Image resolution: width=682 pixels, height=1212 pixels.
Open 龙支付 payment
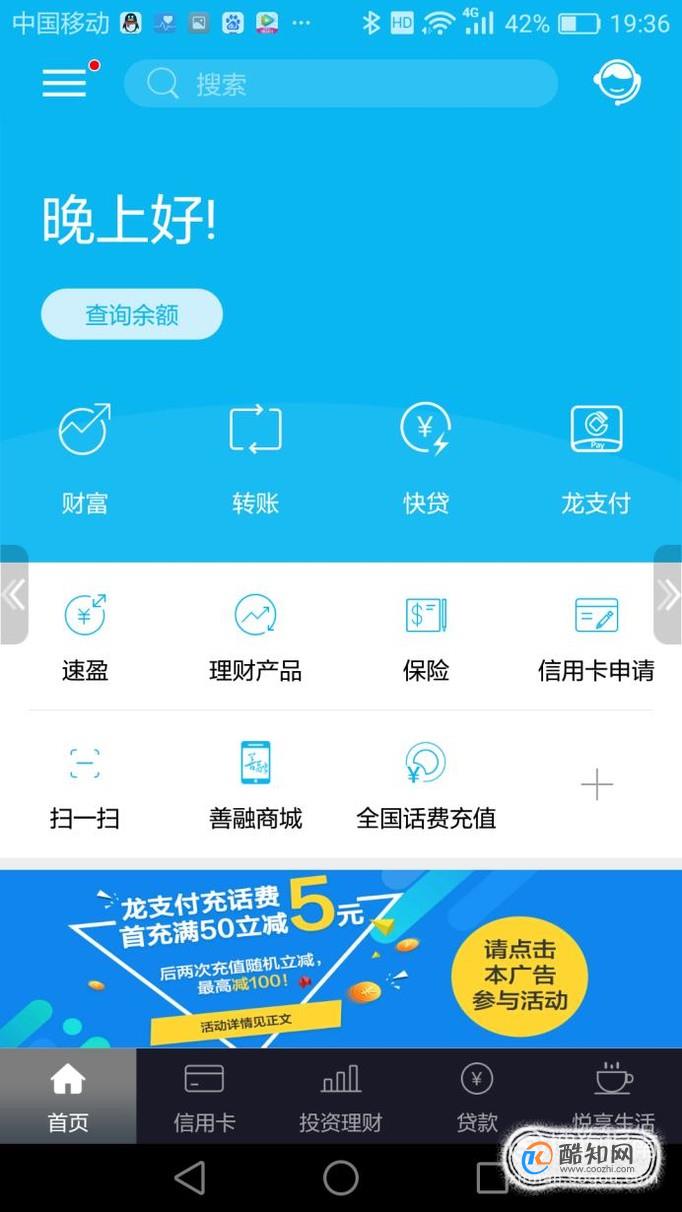(x=596, y=459)
